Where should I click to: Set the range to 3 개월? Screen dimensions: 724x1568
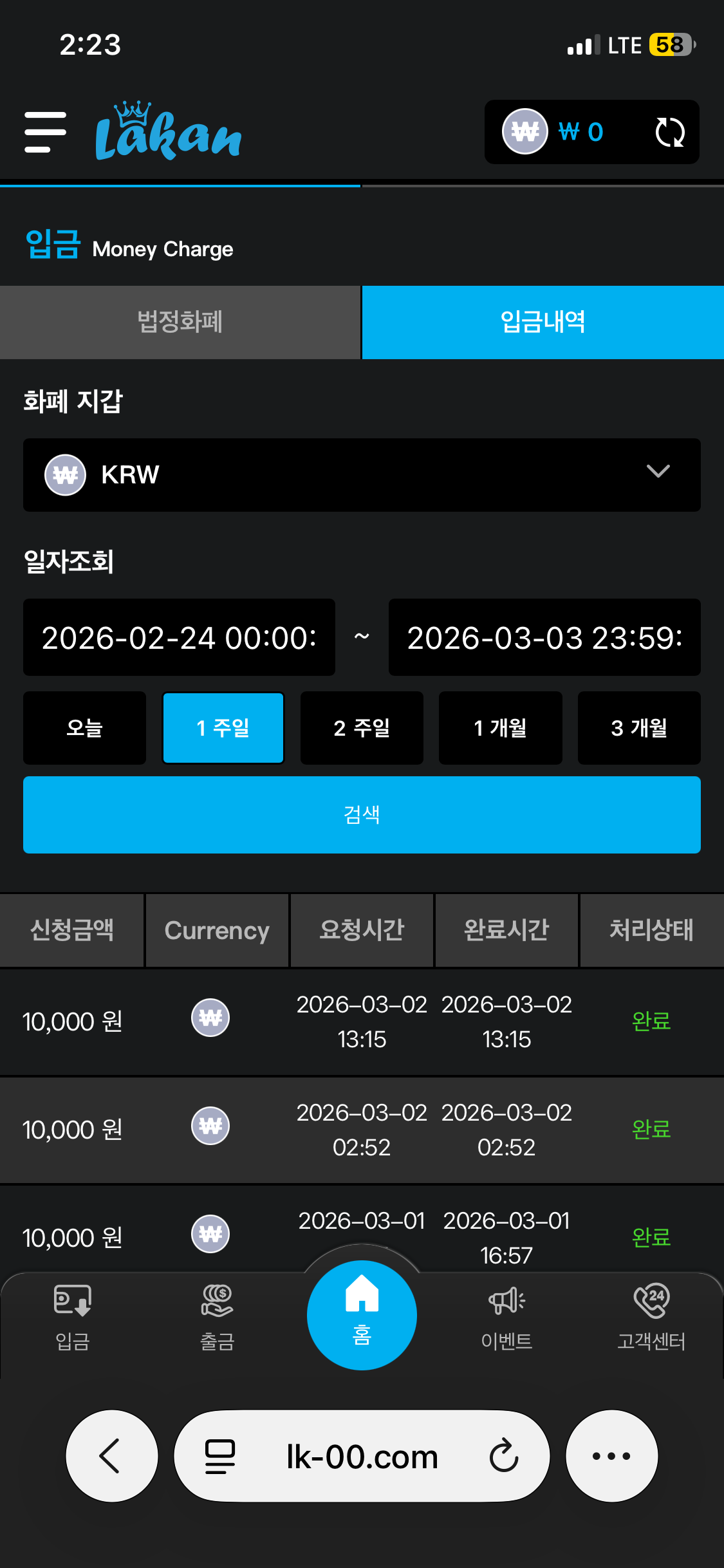639,728
